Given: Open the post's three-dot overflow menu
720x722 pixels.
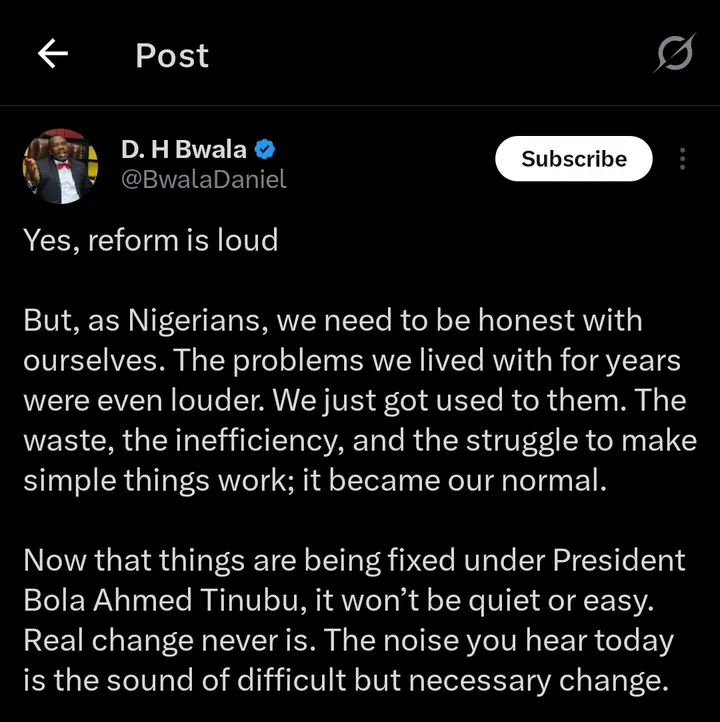Looking at the screenshot, I should (x=683, y=160).
